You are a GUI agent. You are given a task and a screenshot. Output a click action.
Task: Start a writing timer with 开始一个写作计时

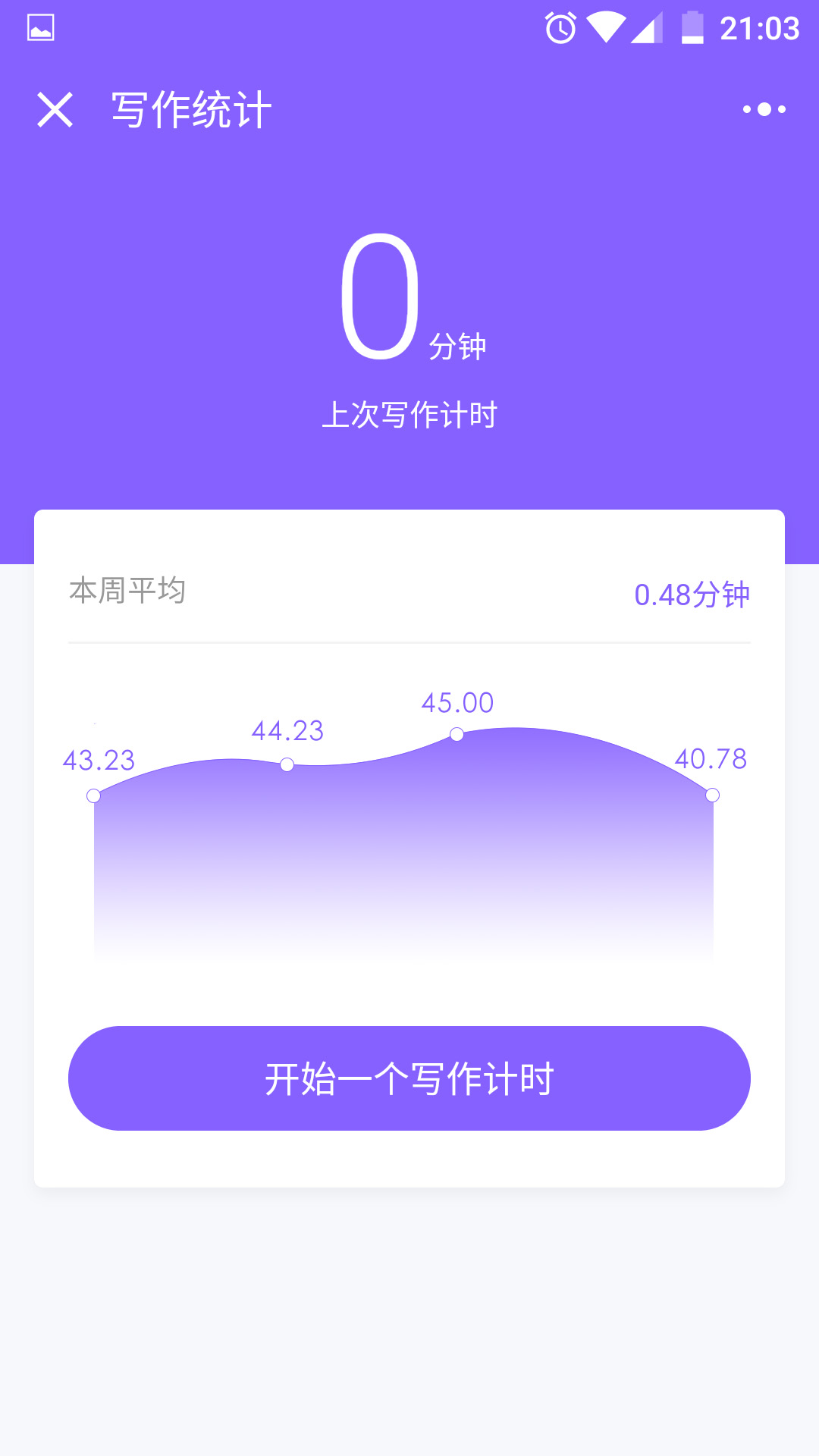click(x=409, y=1078)
